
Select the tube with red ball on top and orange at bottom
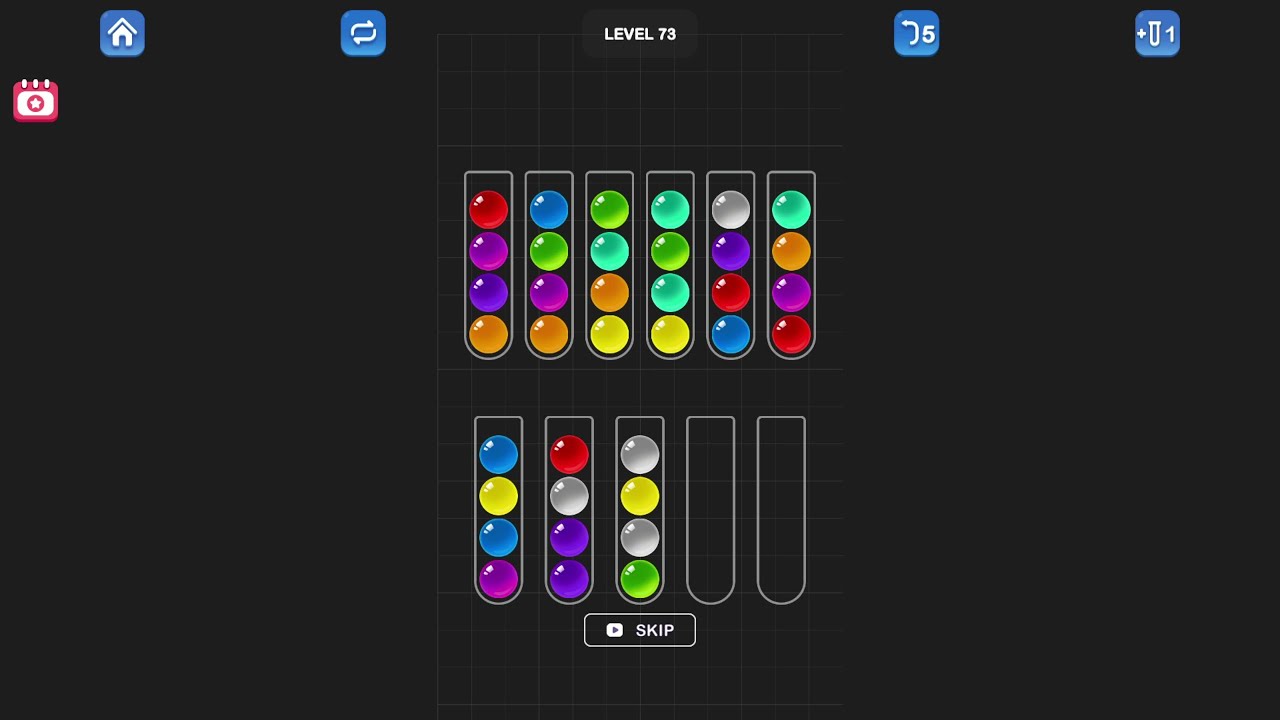point(488,266)
